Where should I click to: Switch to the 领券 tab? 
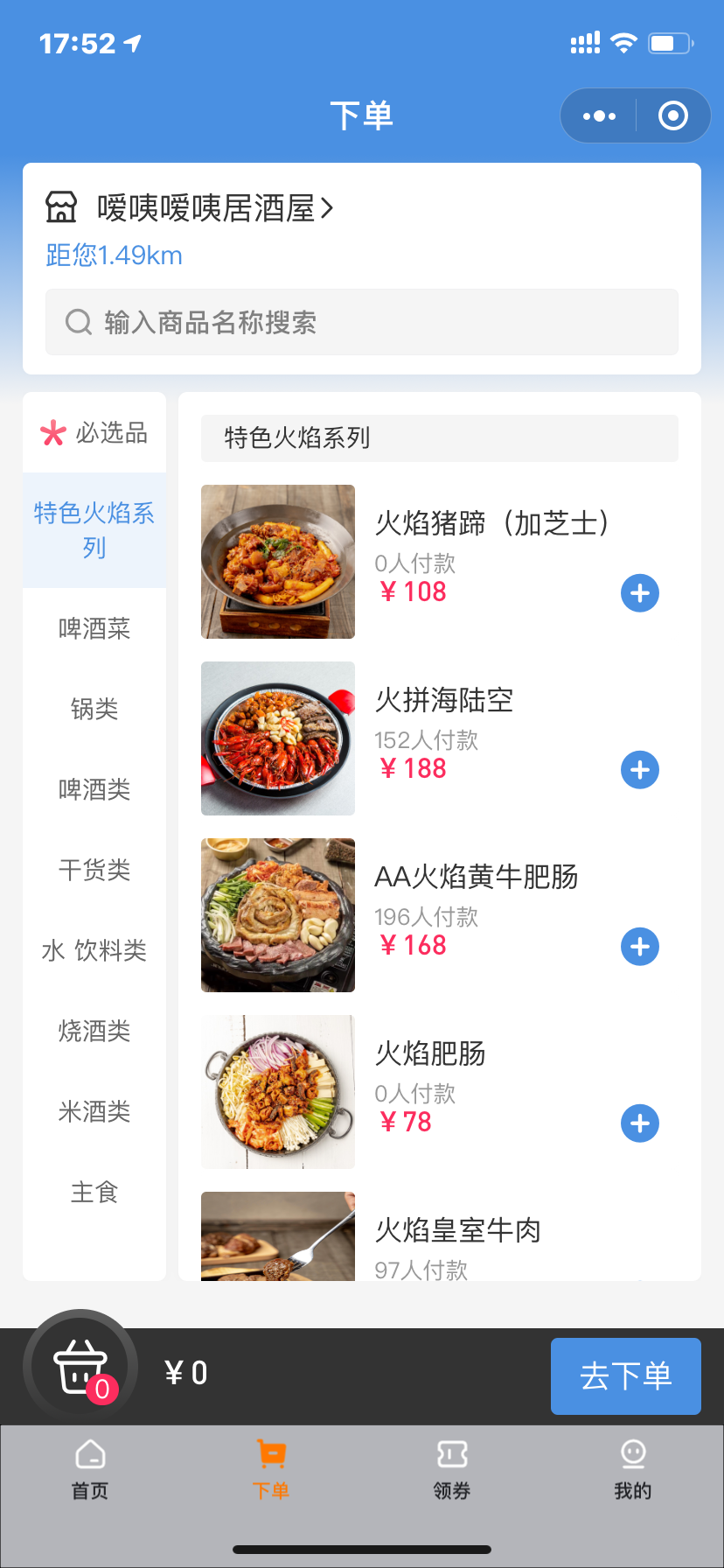pyautogui.click(x=452, y=1470)
